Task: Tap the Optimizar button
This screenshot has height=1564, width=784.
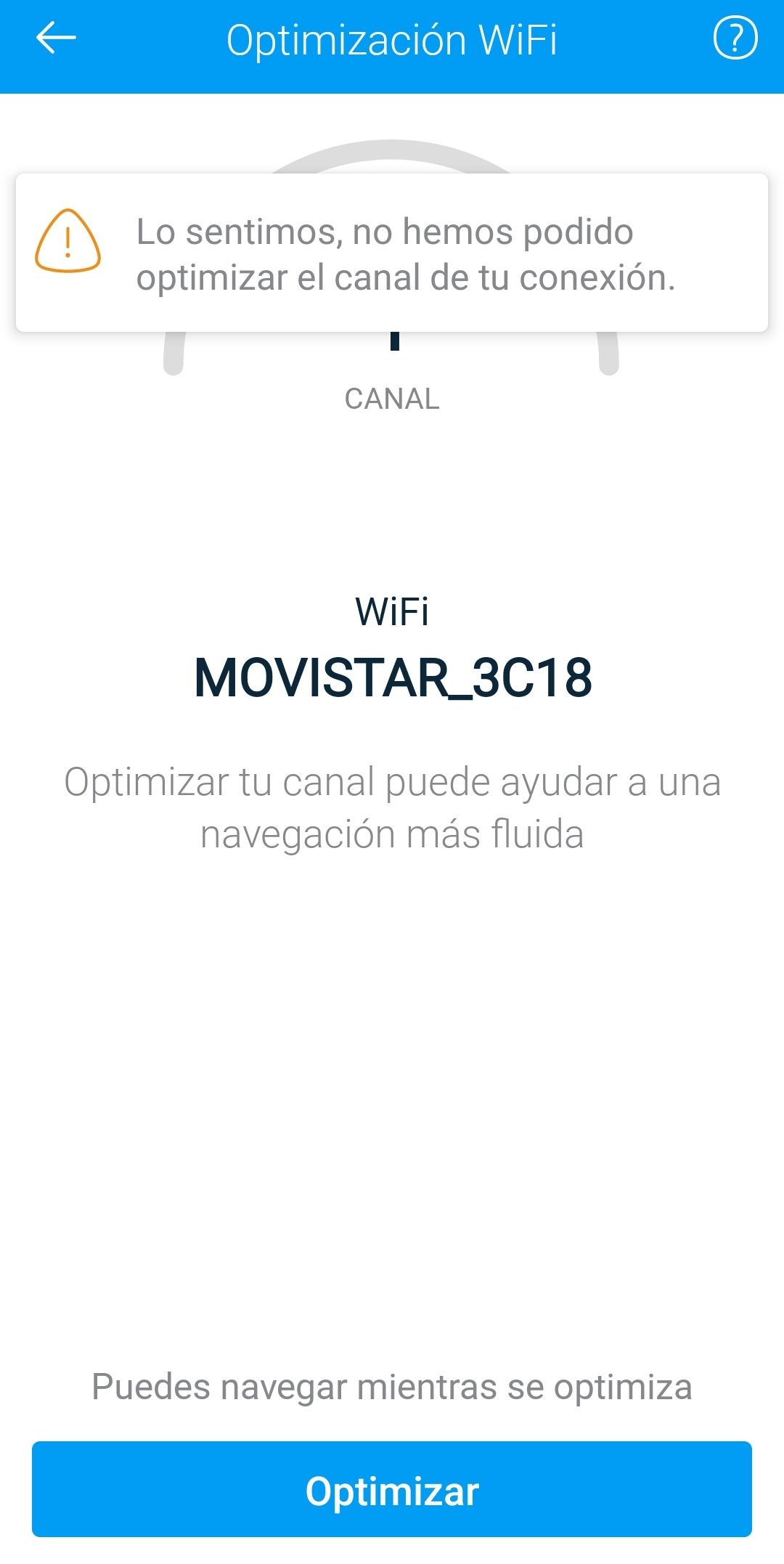Action: click(x=392, y=1490)
